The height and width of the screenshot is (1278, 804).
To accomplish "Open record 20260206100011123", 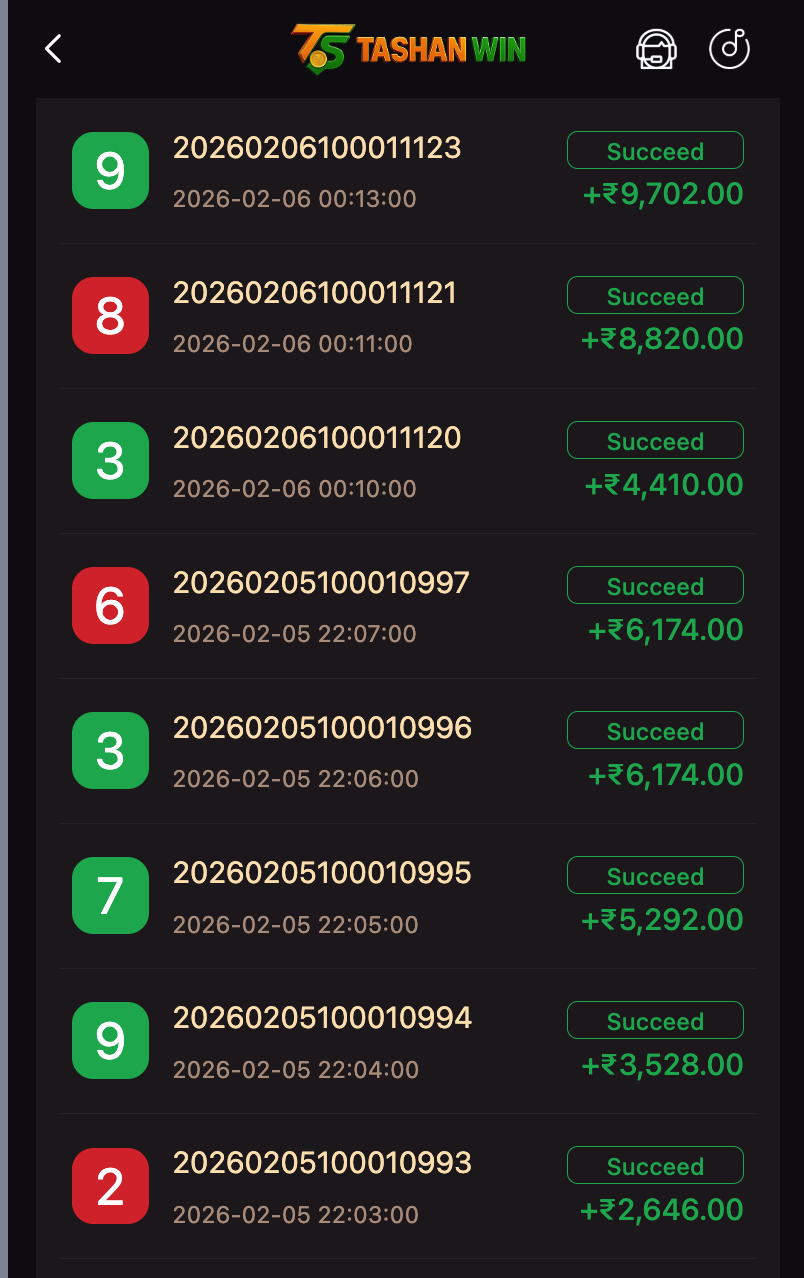I will [x=317, y=148].
